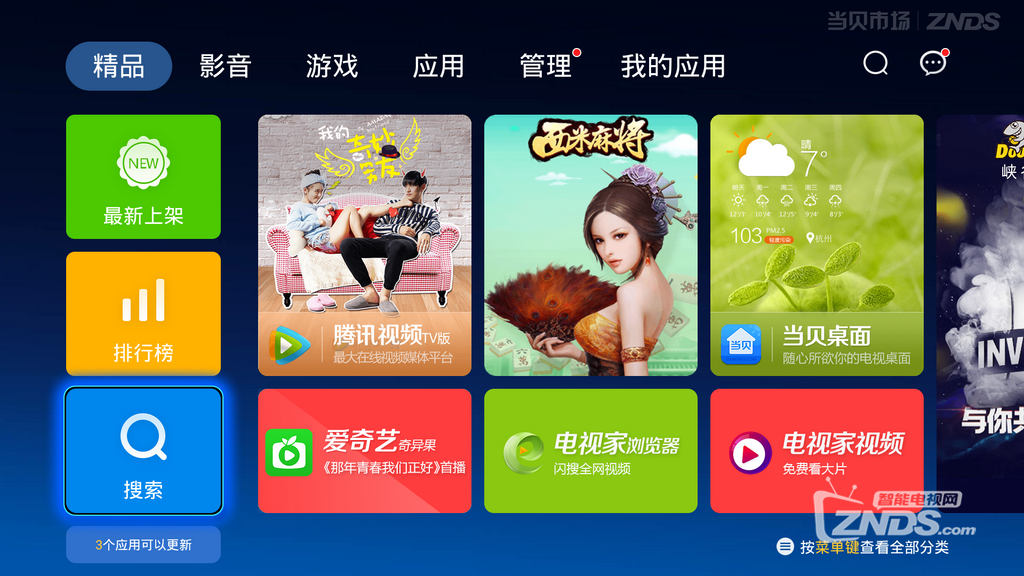Select the 应用 tab
1024x576 pixels.
tap(439, 66)
